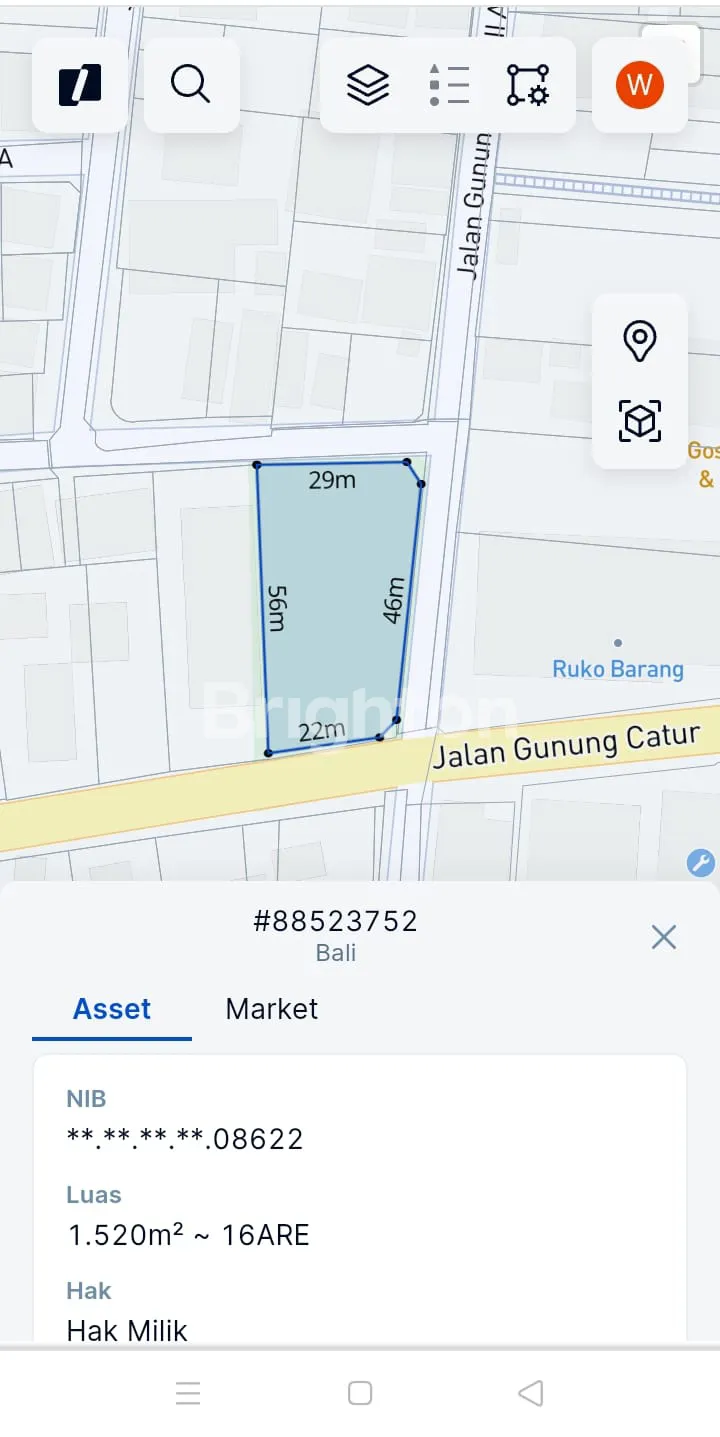Tap the app logo button

(x=80, y=84)
